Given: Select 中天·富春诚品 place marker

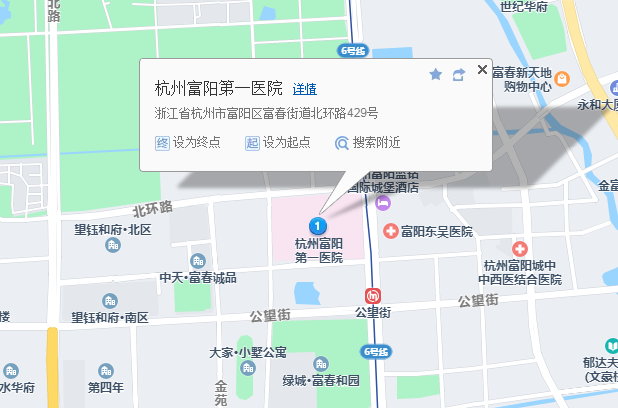Looking at the screenshot, I should point(197,261).
